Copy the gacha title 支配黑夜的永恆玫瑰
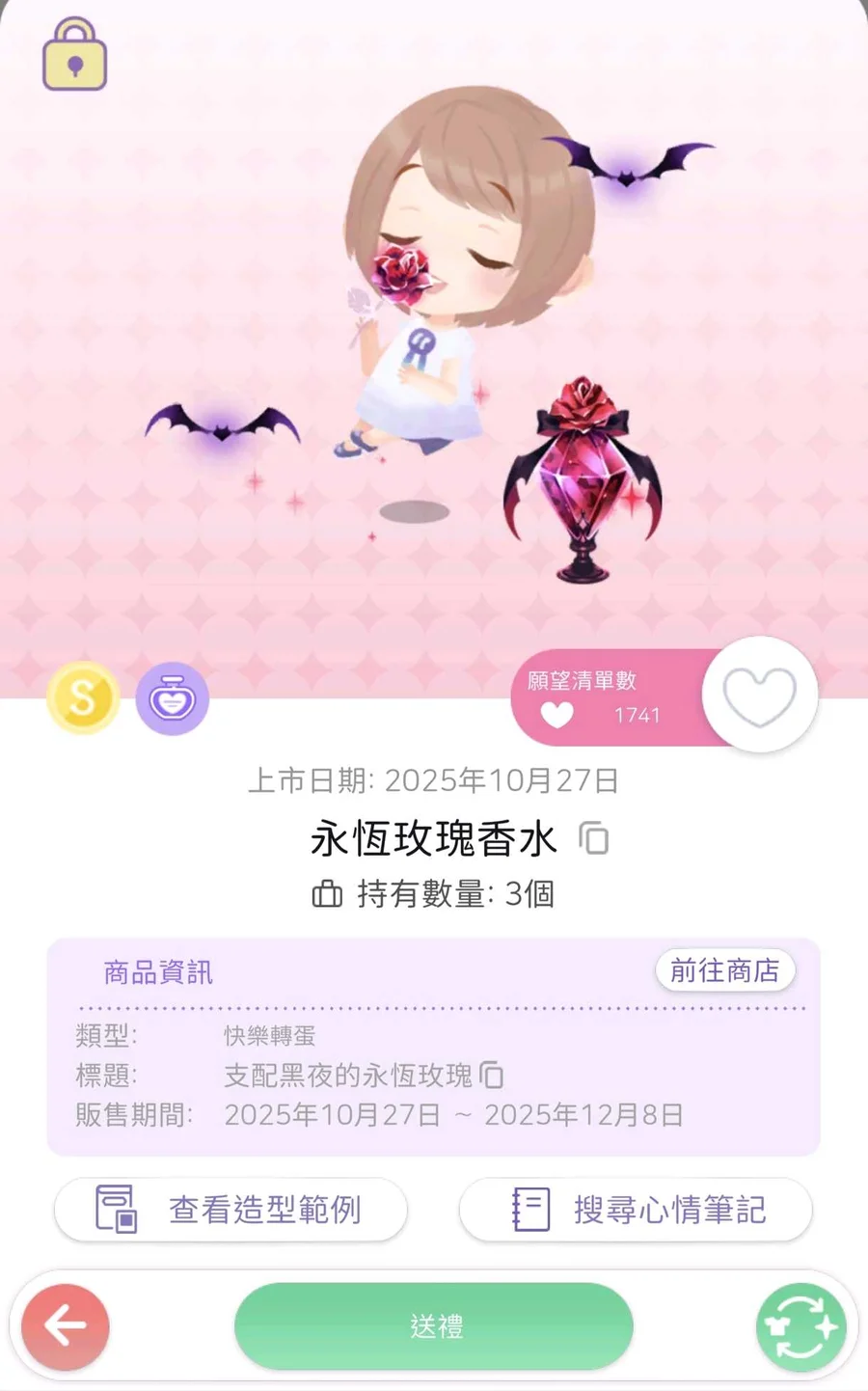Viewport: 868px width, 1391px height. click(x=493, y=1076)
